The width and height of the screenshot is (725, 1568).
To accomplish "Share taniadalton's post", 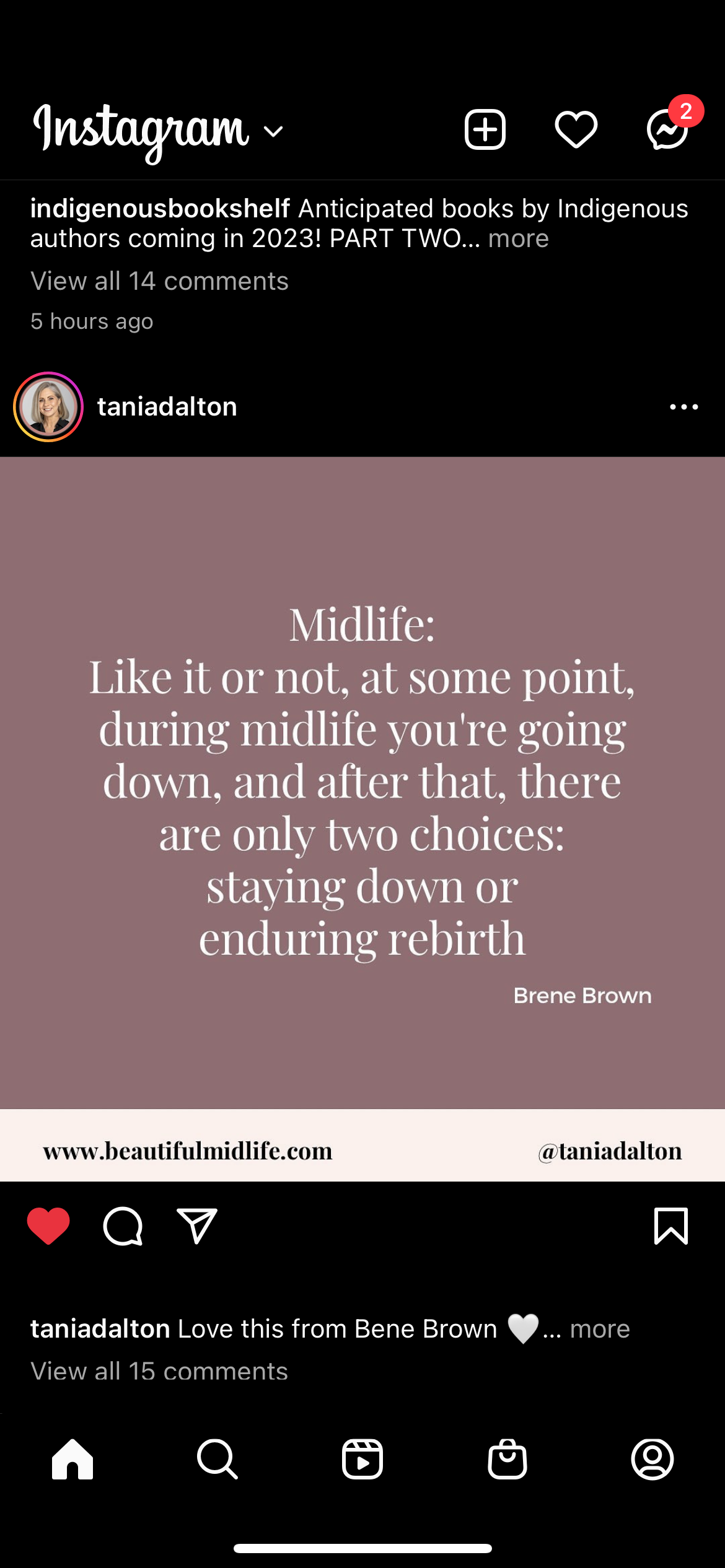I will (x=197, y=1226).
